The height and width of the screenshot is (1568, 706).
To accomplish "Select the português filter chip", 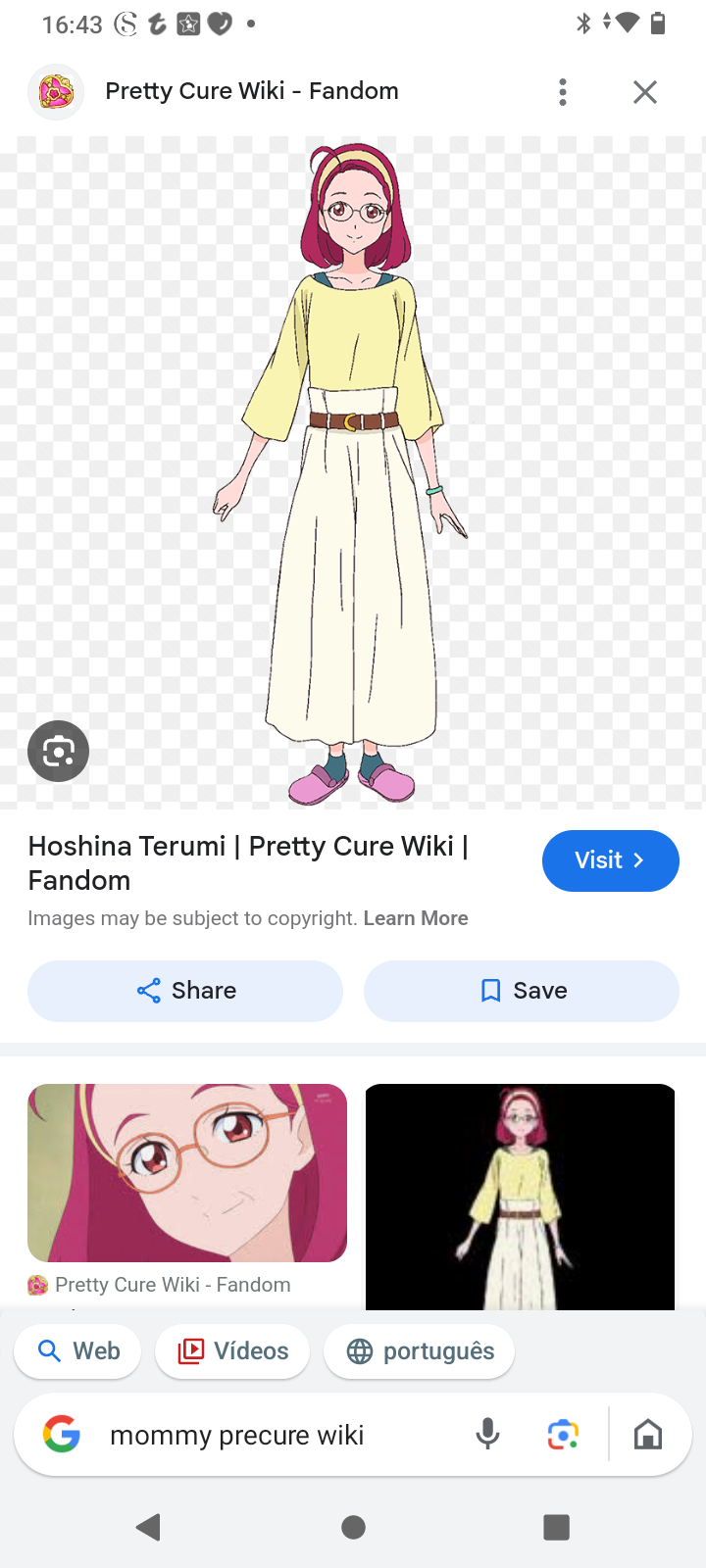I will point(420,1351).
